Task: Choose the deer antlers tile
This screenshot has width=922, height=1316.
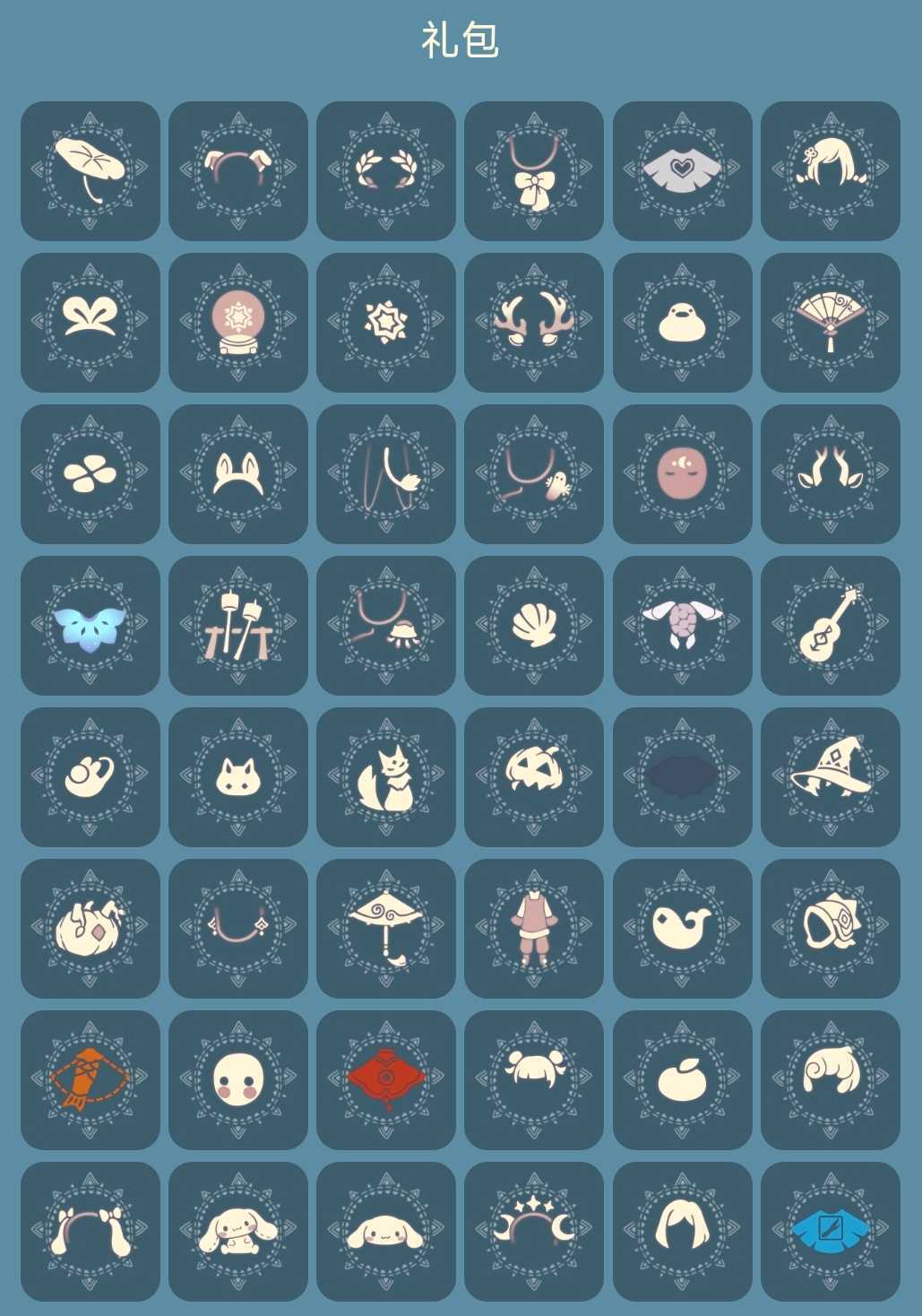Action: (x=534, y=322)
